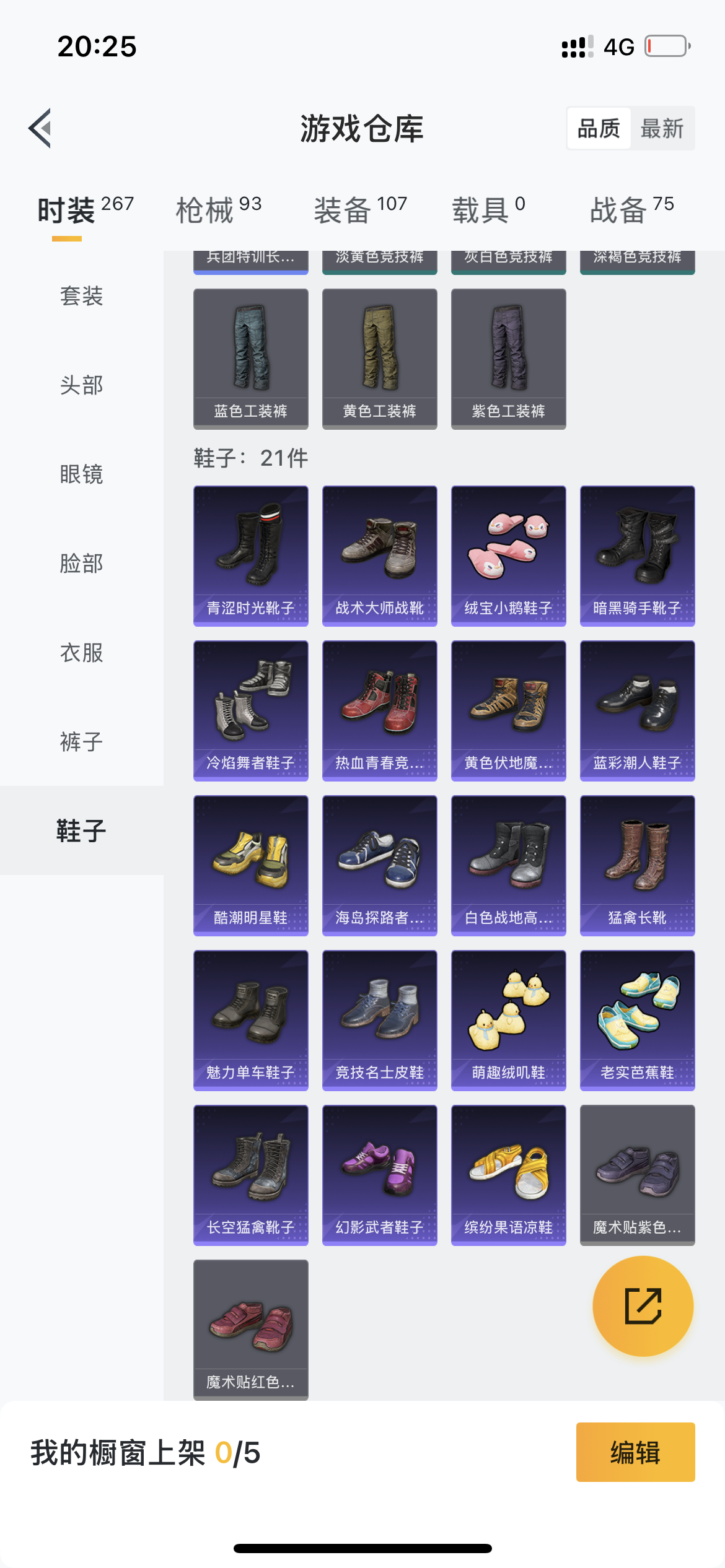Open the 装备 tab
This screenshot has width=725, height=1568.
coord(360,209)
